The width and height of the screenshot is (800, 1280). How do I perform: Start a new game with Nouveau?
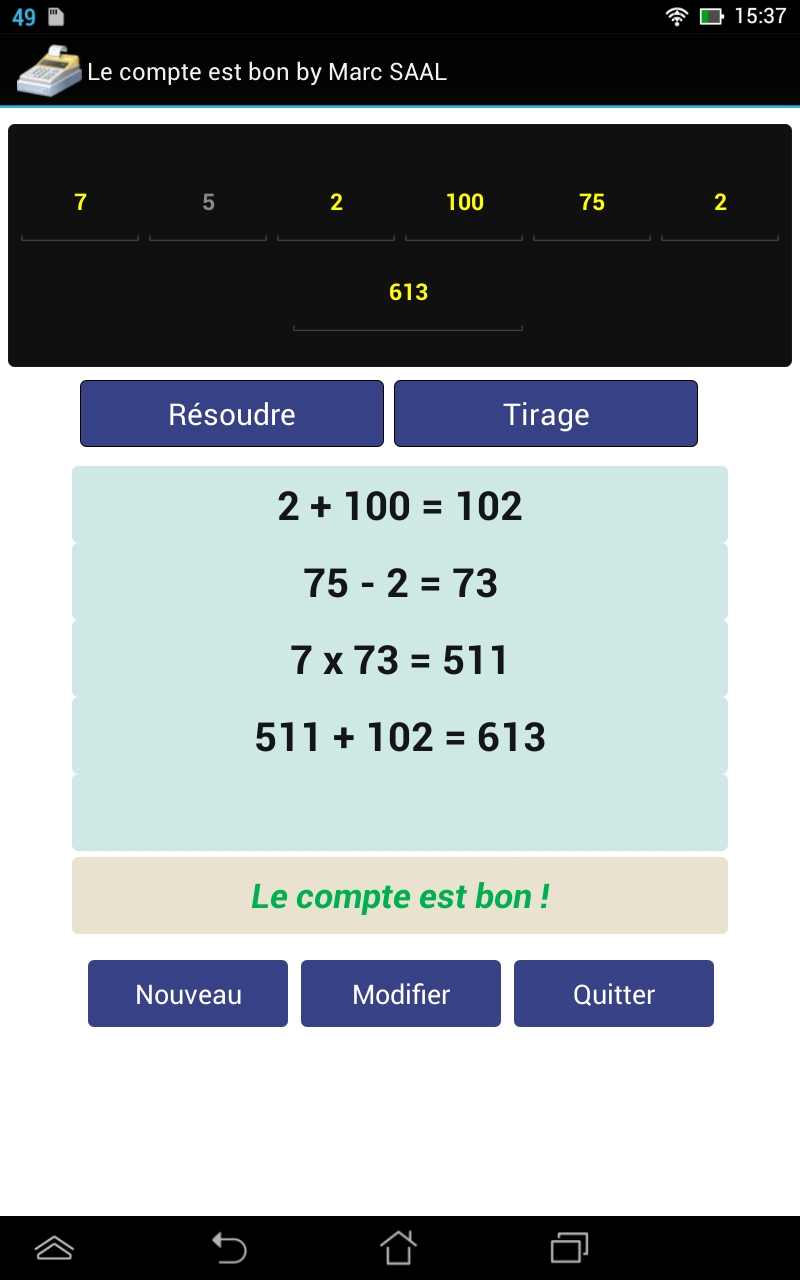[188, 994]
